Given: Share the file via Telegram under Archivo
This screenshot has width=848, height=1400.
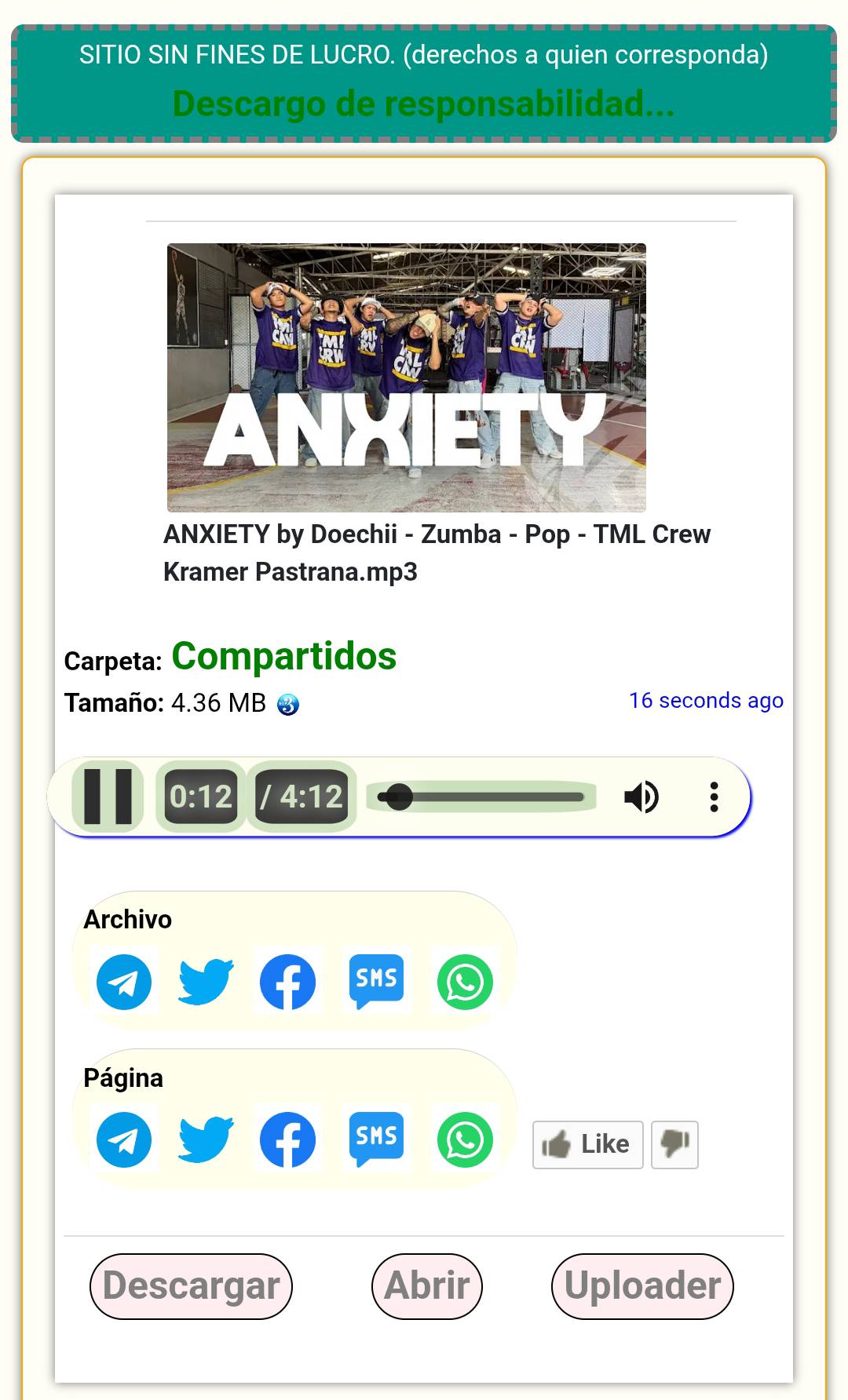Looking at the screenshot, I should click(x=124, y=982).
